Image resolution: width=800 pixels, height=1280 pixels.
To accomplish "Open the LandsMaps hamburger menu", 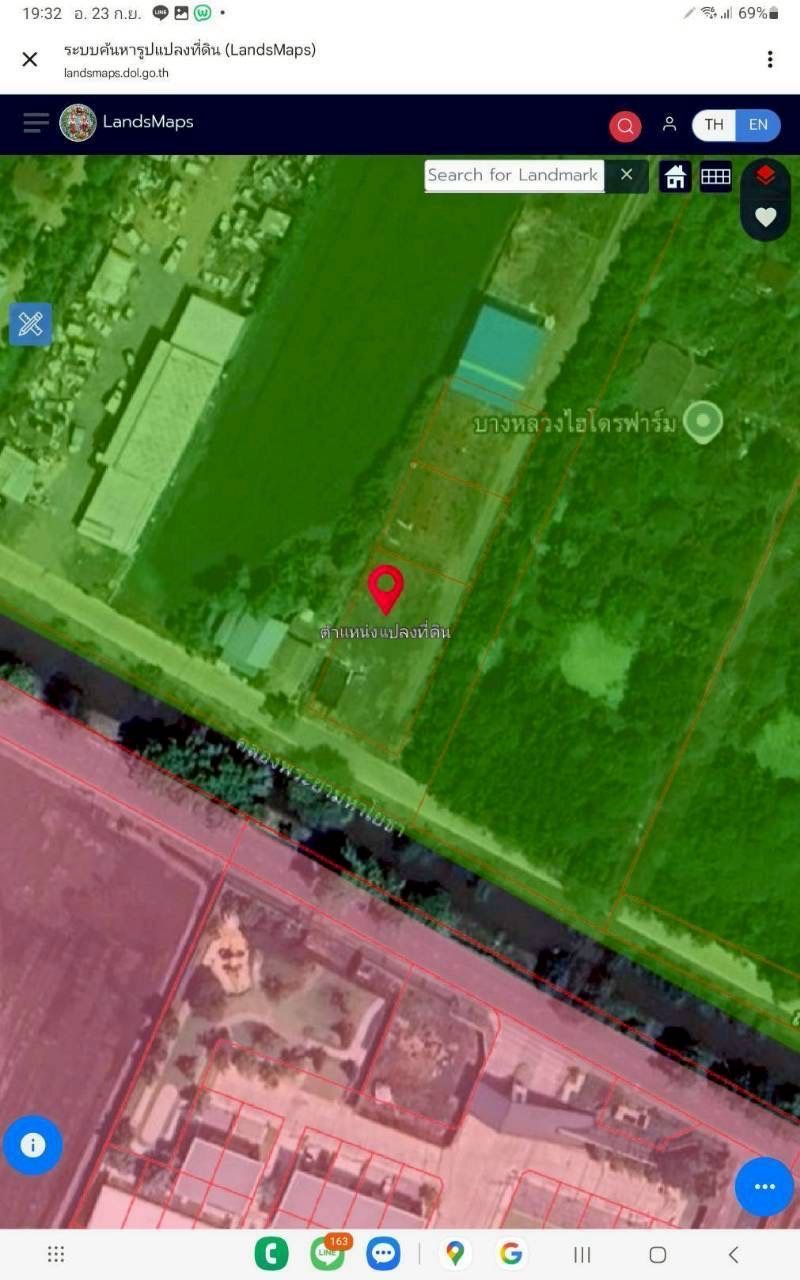I will (x=36, y=123).
